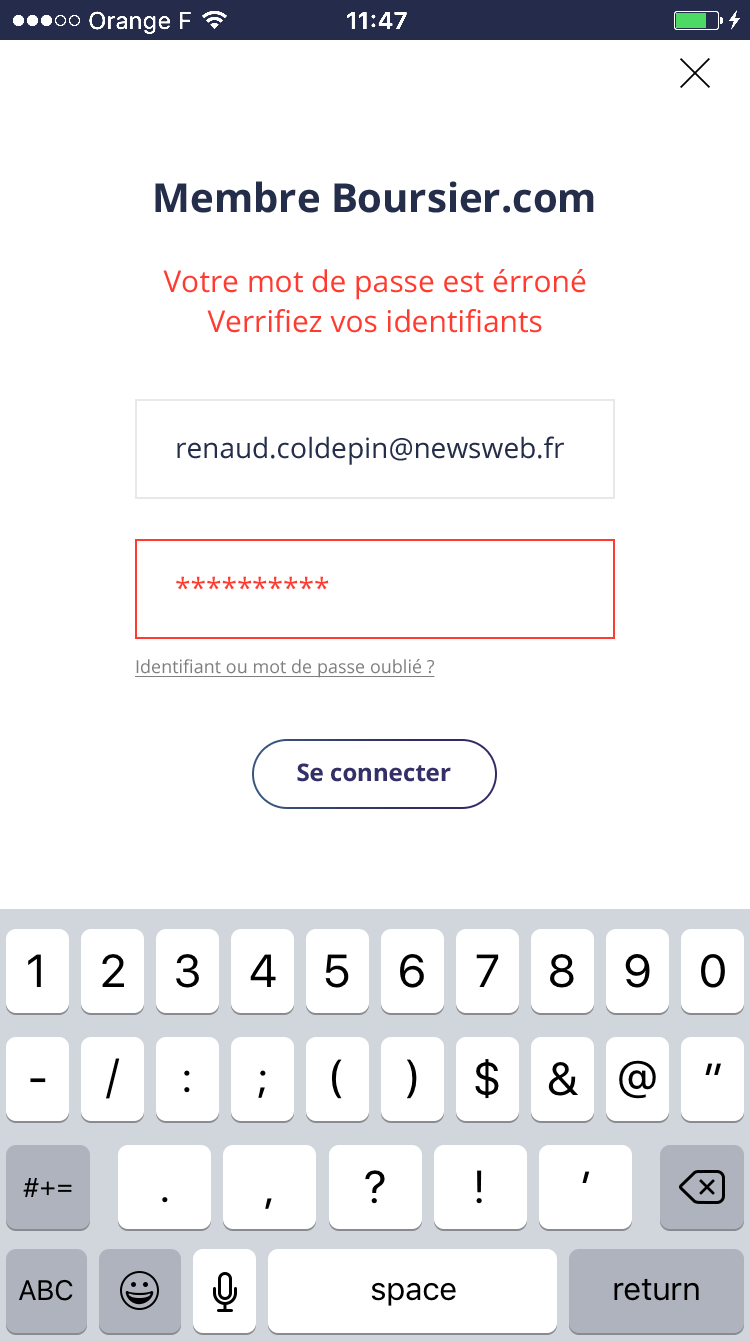Tap the email field with renaud.coldepin@newsweb.fr
The image size is (750, 1341).
[374, 449]
